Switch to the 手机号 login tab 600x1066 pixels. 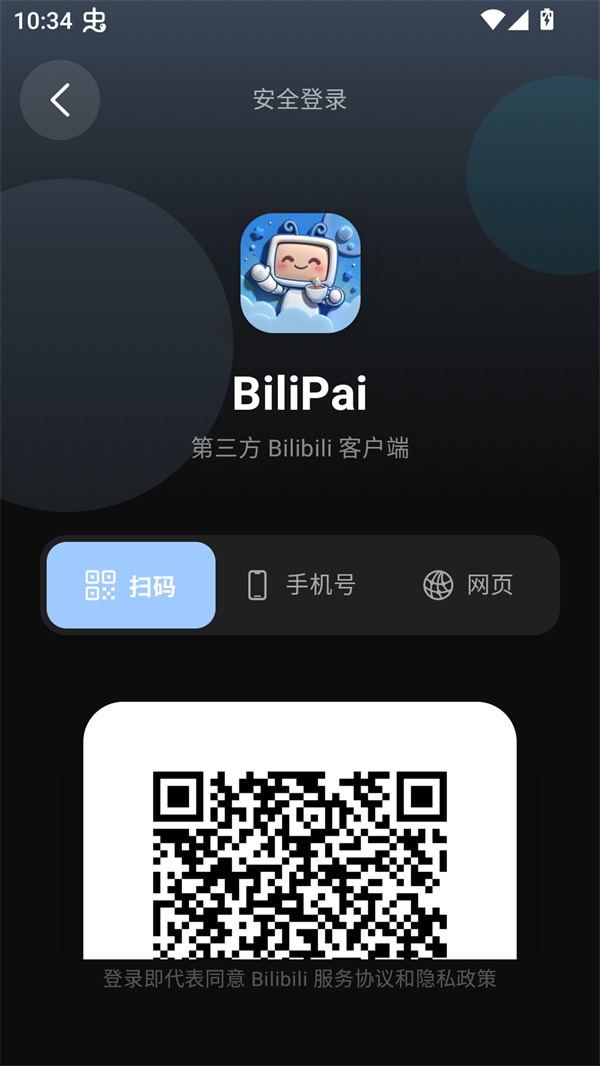coord(301,585)
